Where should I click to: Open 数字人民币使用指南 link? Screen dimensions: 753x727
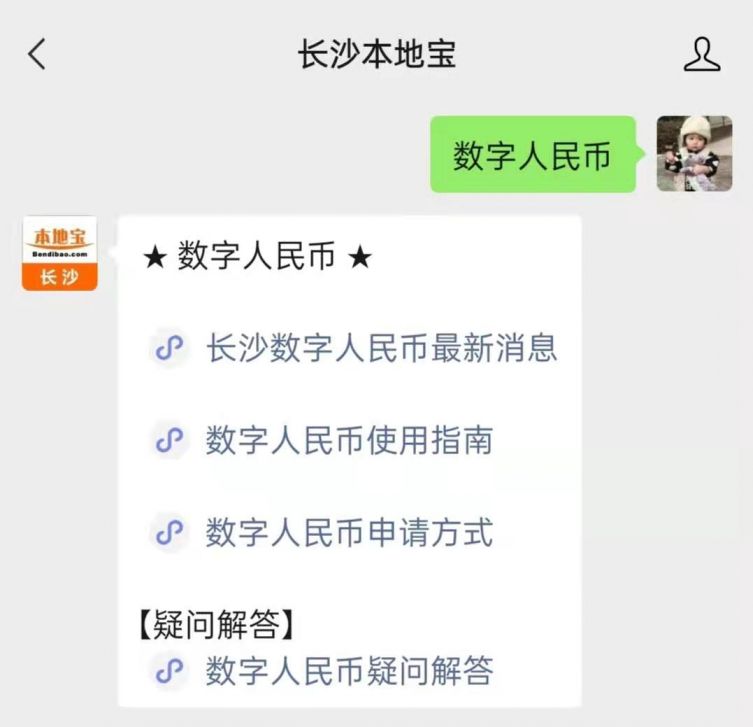pyautogui.click(x=349, y=440)
